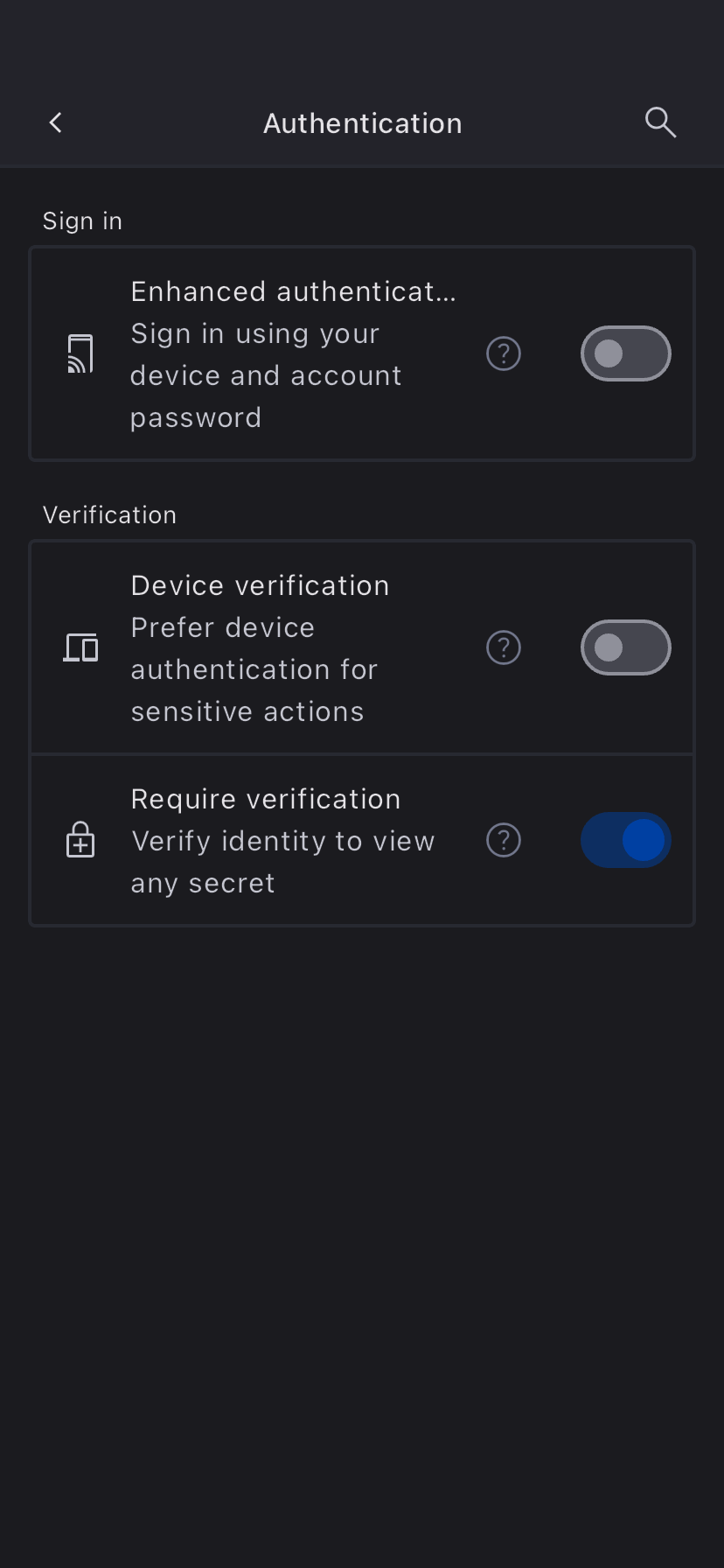Go back from Authentication screen
The width and height of the screenshot is (724, 1568).
click(55, 123)
